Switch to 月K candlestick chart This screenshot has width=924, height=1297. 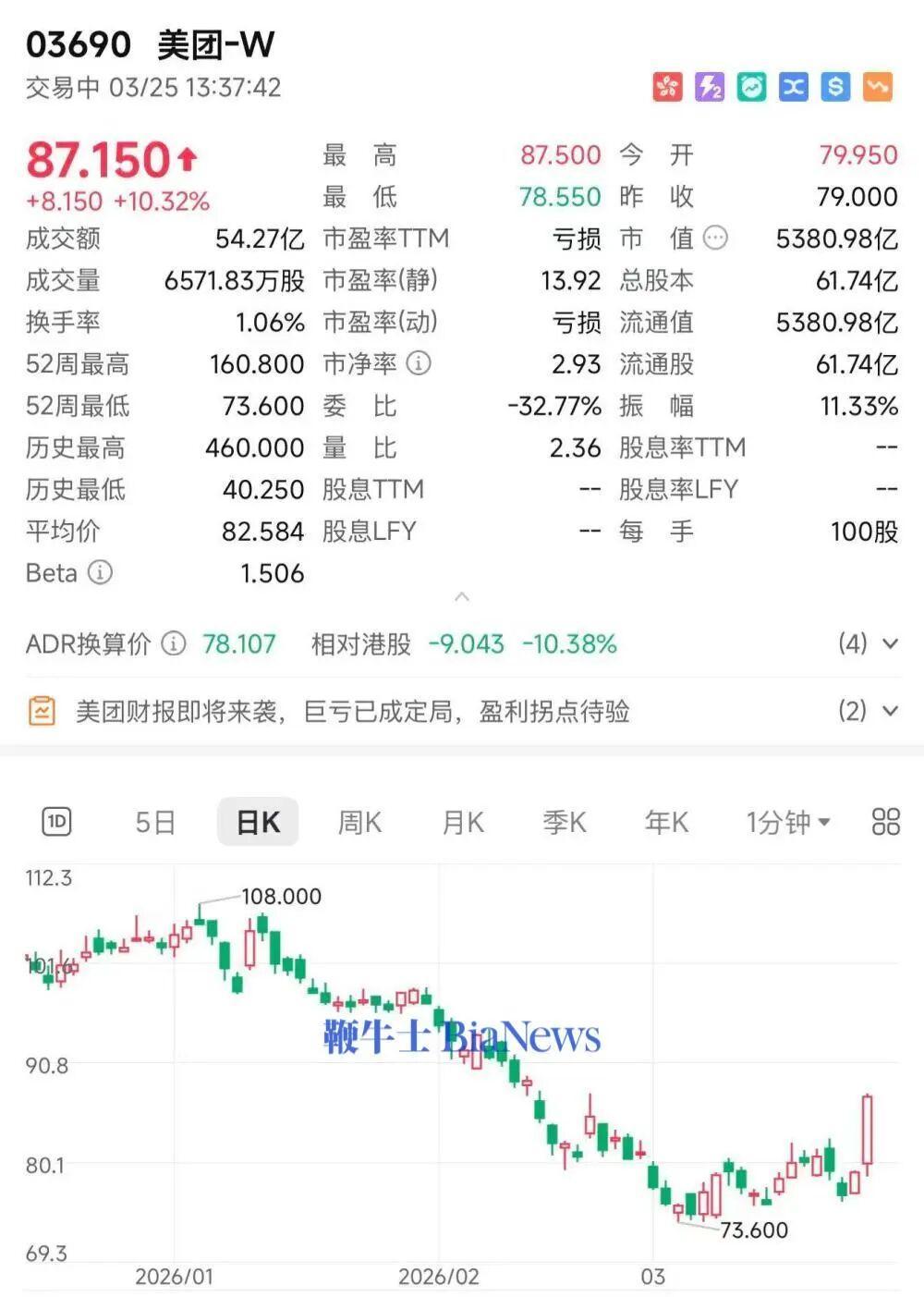click(x=463, y=822)
